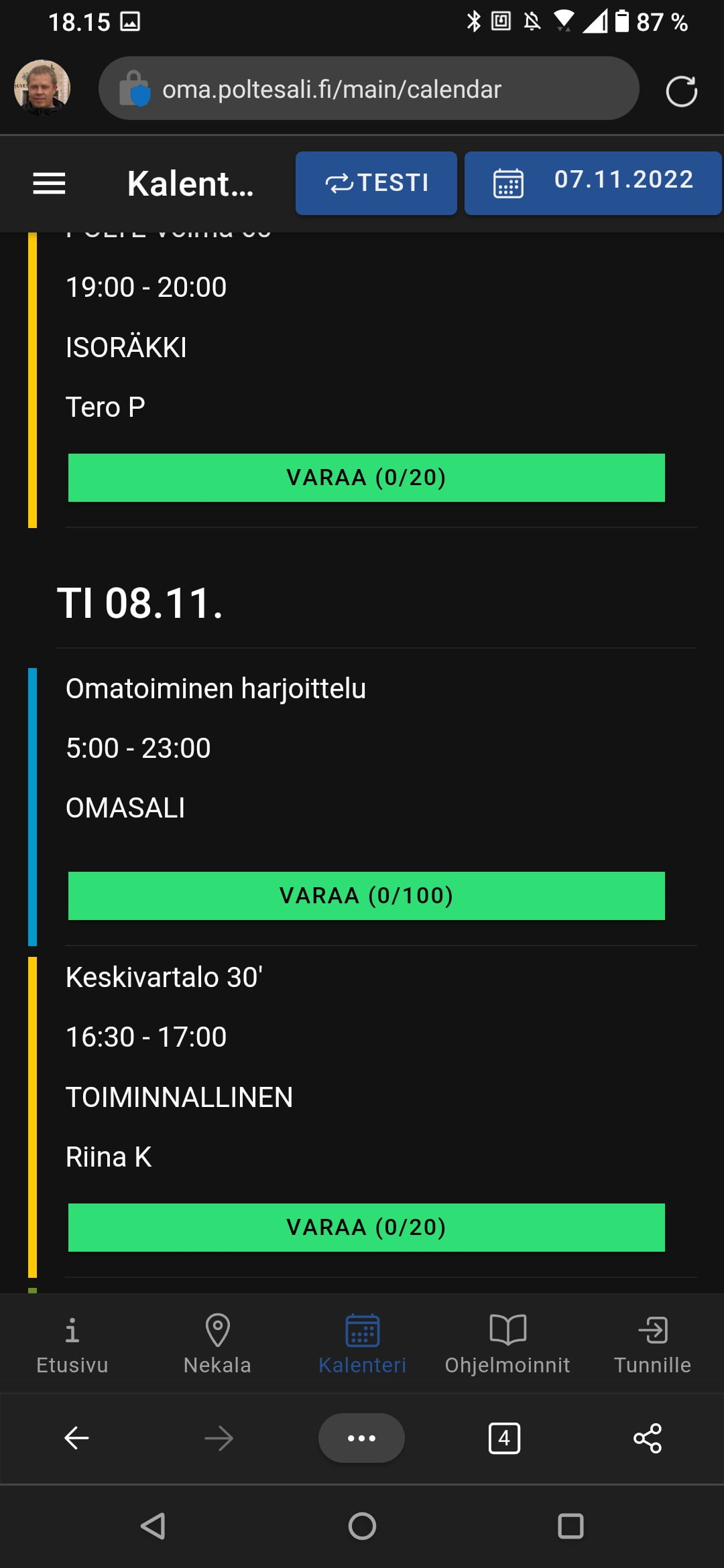
Task: Open the Nekala location tab
Action: point(217,1345)
